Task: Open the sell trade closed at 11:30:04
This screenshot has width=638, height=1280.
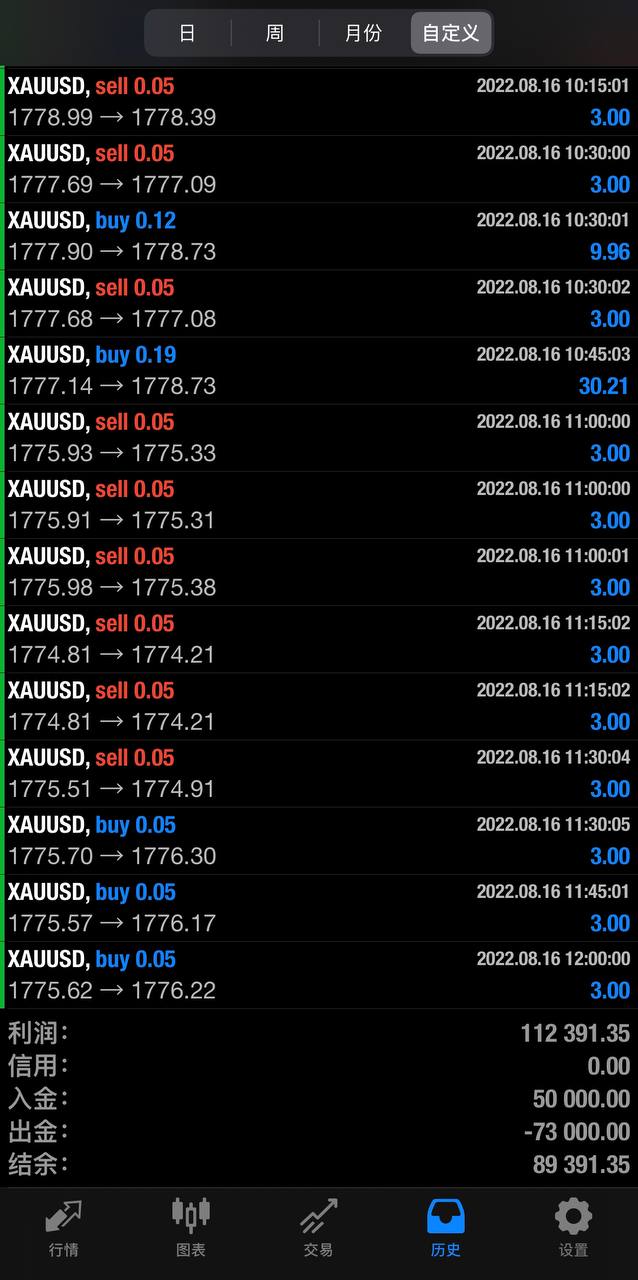Action: coord(319,773)
